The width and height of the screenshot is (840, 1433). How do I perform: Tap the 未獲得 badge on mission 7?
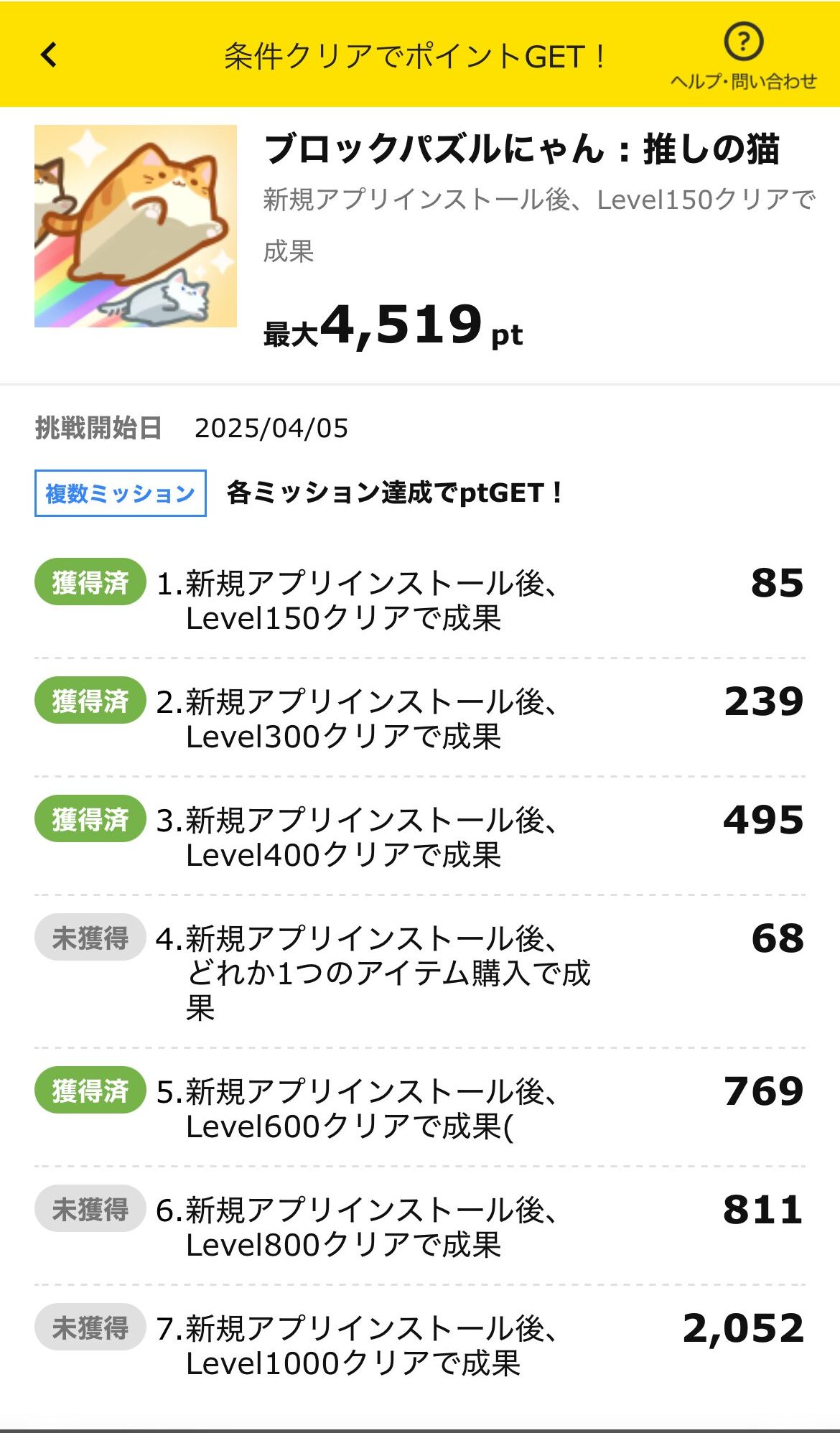(x=88, y=1329)
